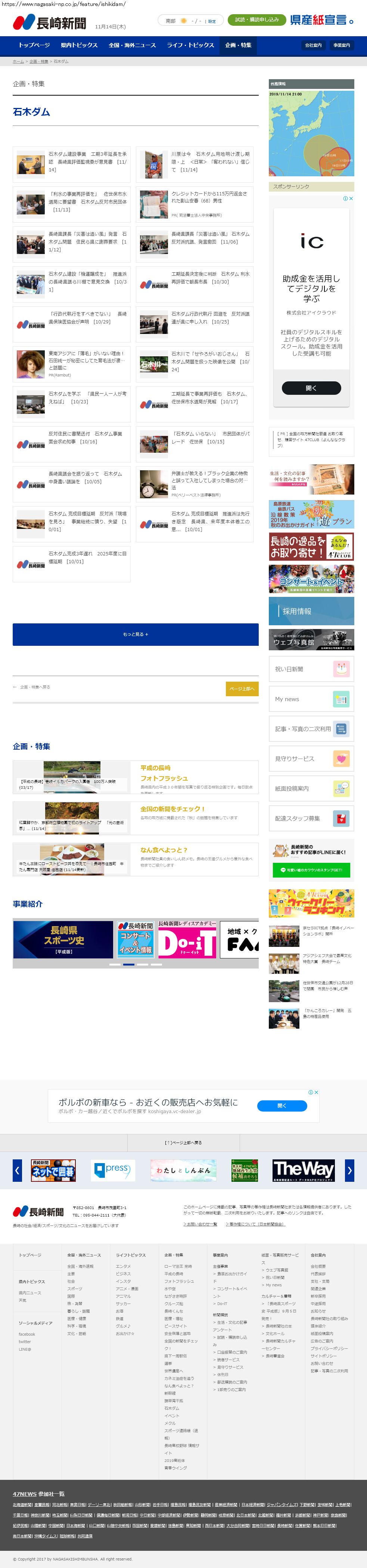367x1568 pixels.
Task: Open 見守りサービス sidebar item
Action: coord(311,759)
